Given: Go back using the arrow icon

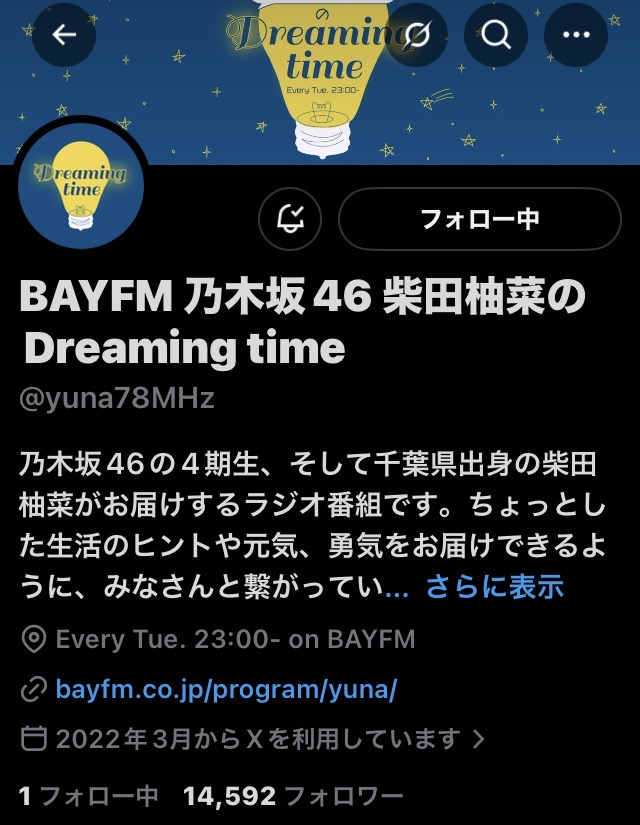Looking at the screenshot, I should (x=64, y=35).
